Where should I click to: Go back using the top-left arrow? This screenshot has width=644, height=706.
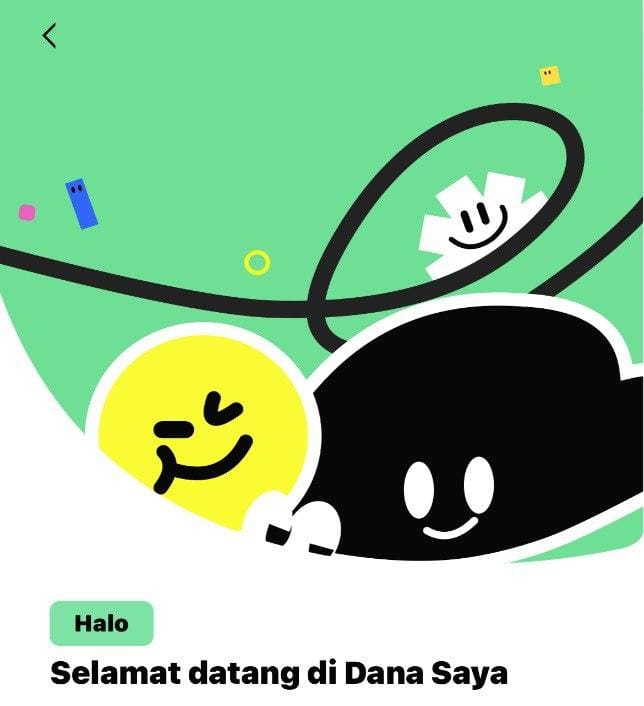point(49,36)
